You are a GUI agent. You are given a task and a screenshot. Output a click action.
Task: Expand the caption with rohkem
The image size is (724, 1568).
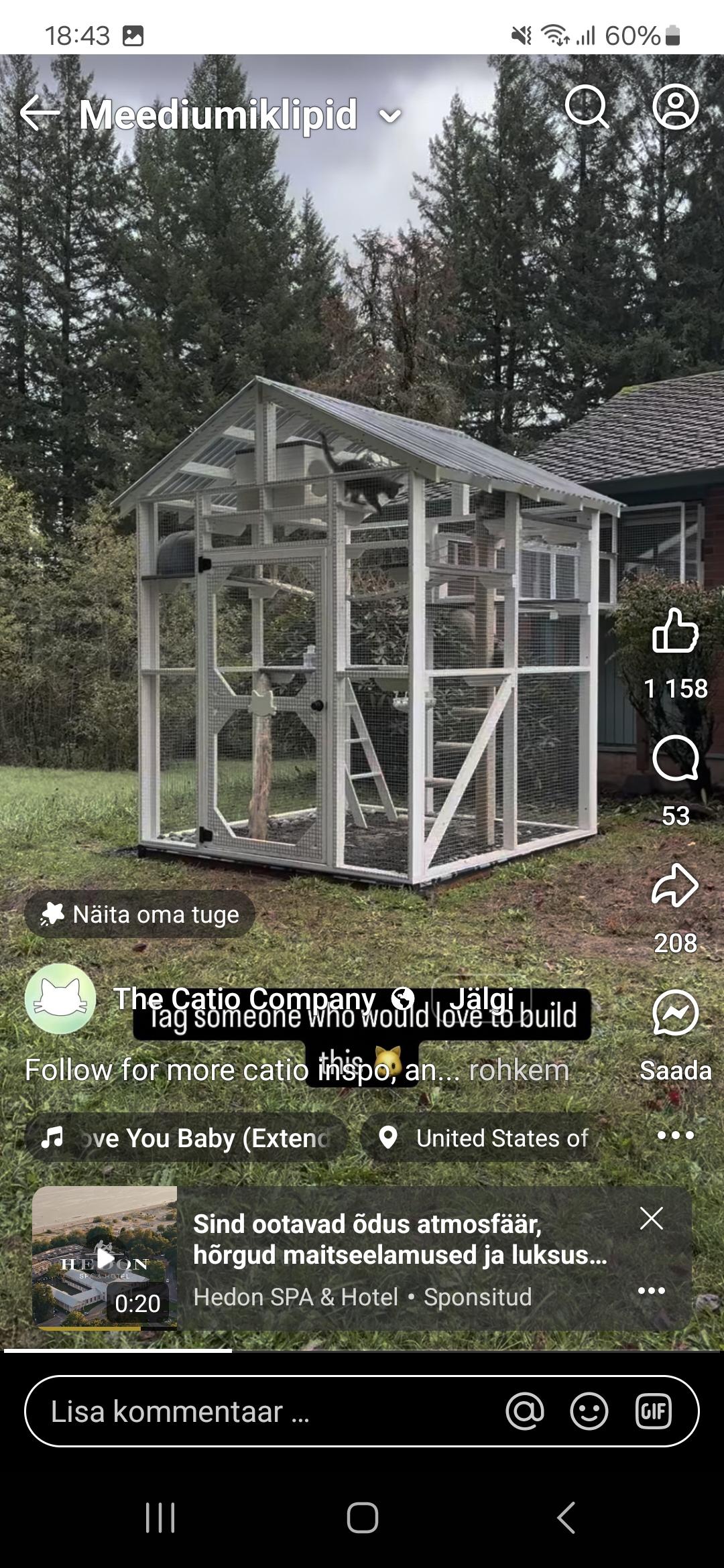tap(518, 1070)
